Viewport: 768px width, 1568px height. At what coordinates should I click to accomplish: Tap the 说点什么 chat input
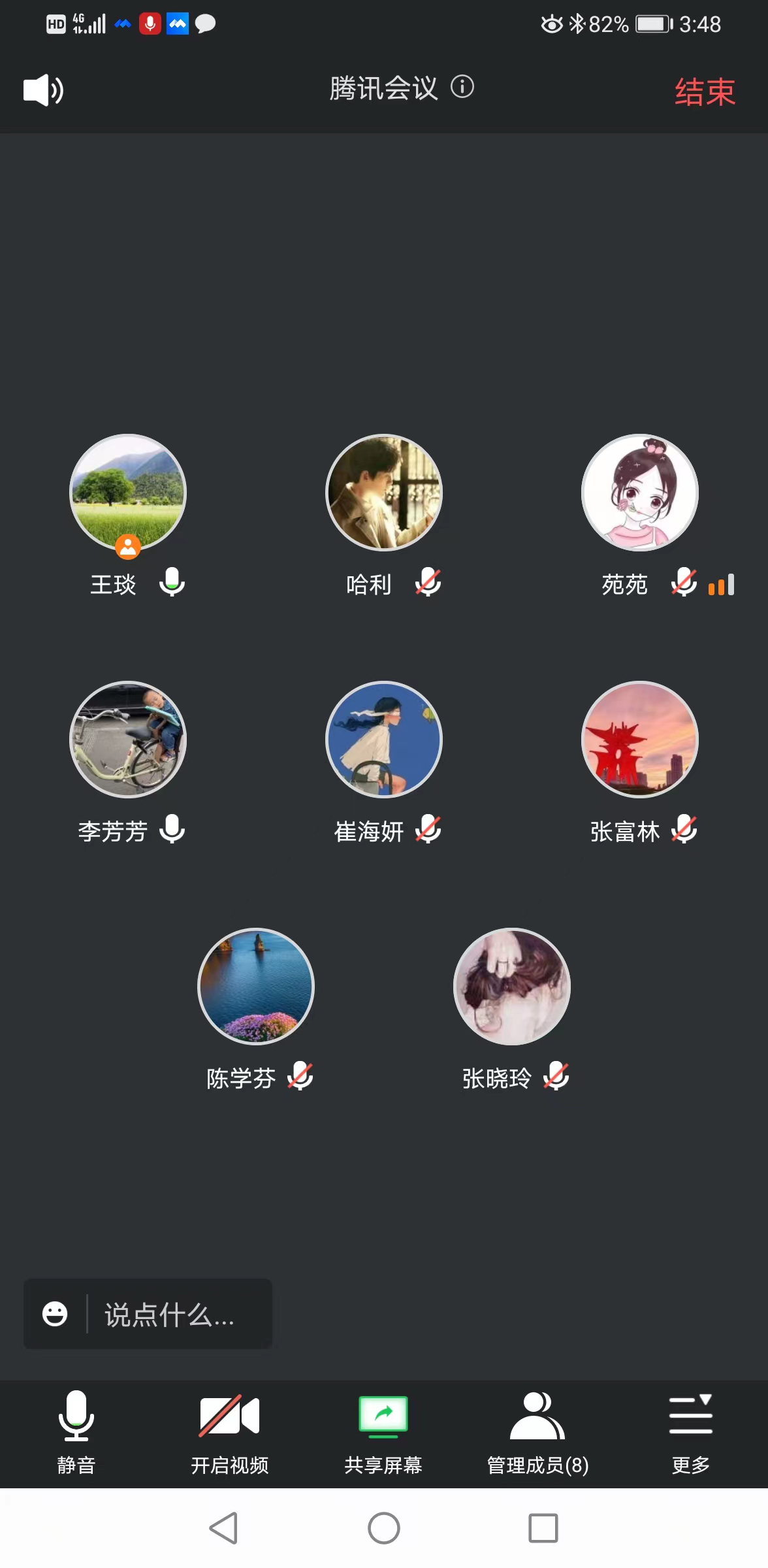point(170,1315)
